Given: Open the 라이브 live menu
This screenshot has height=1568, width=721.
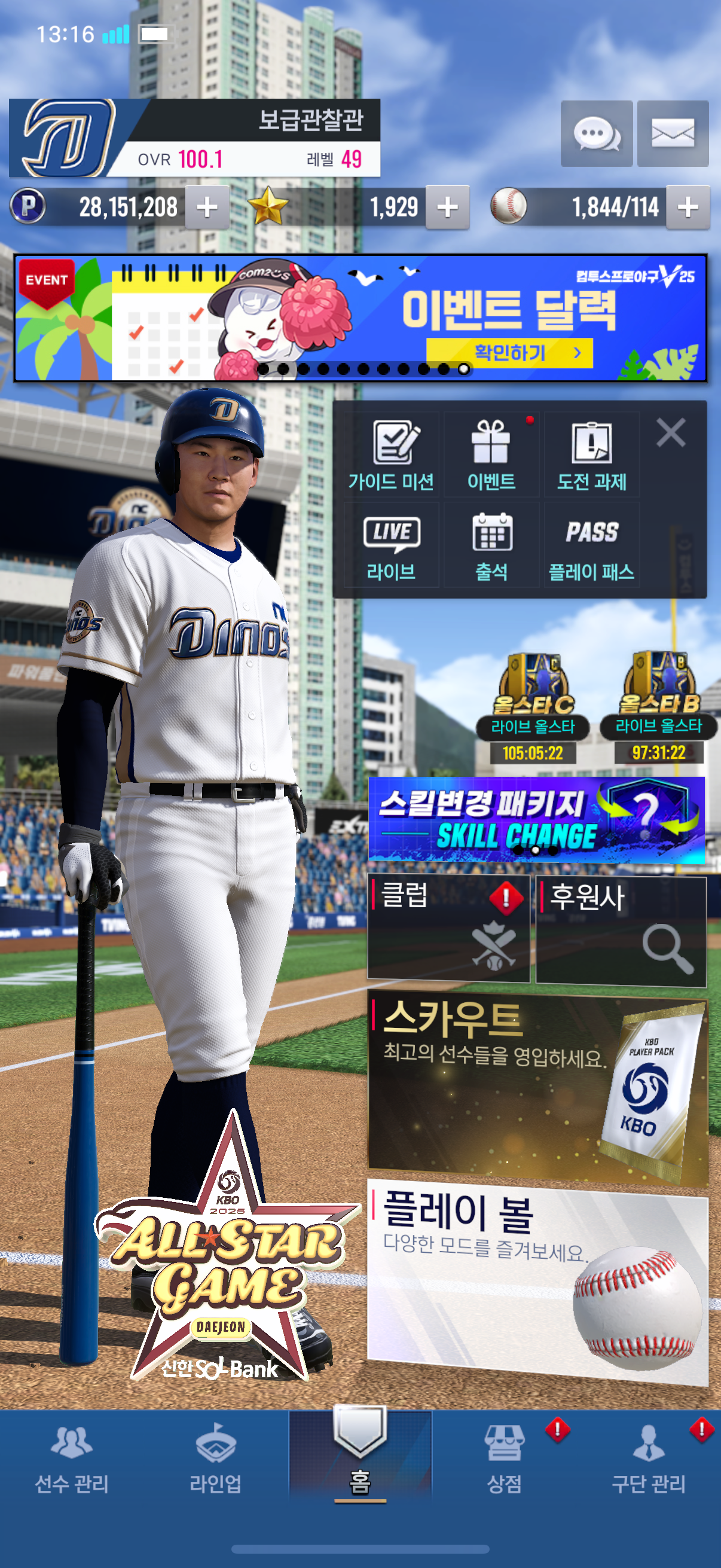Looking at the screenshot, I should coord(391,545).
